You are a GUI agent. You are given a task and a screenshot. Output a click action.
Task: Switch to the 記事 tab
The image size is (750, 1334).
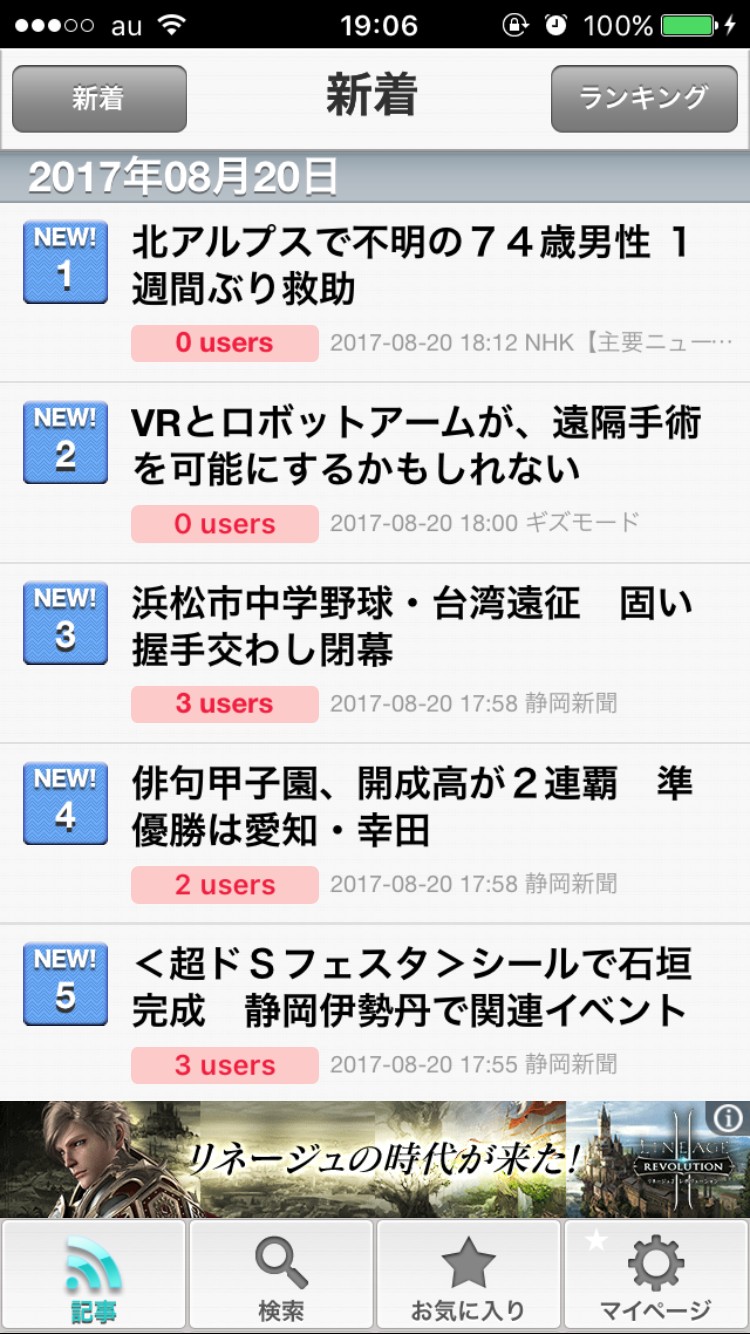coord(94,1274)
